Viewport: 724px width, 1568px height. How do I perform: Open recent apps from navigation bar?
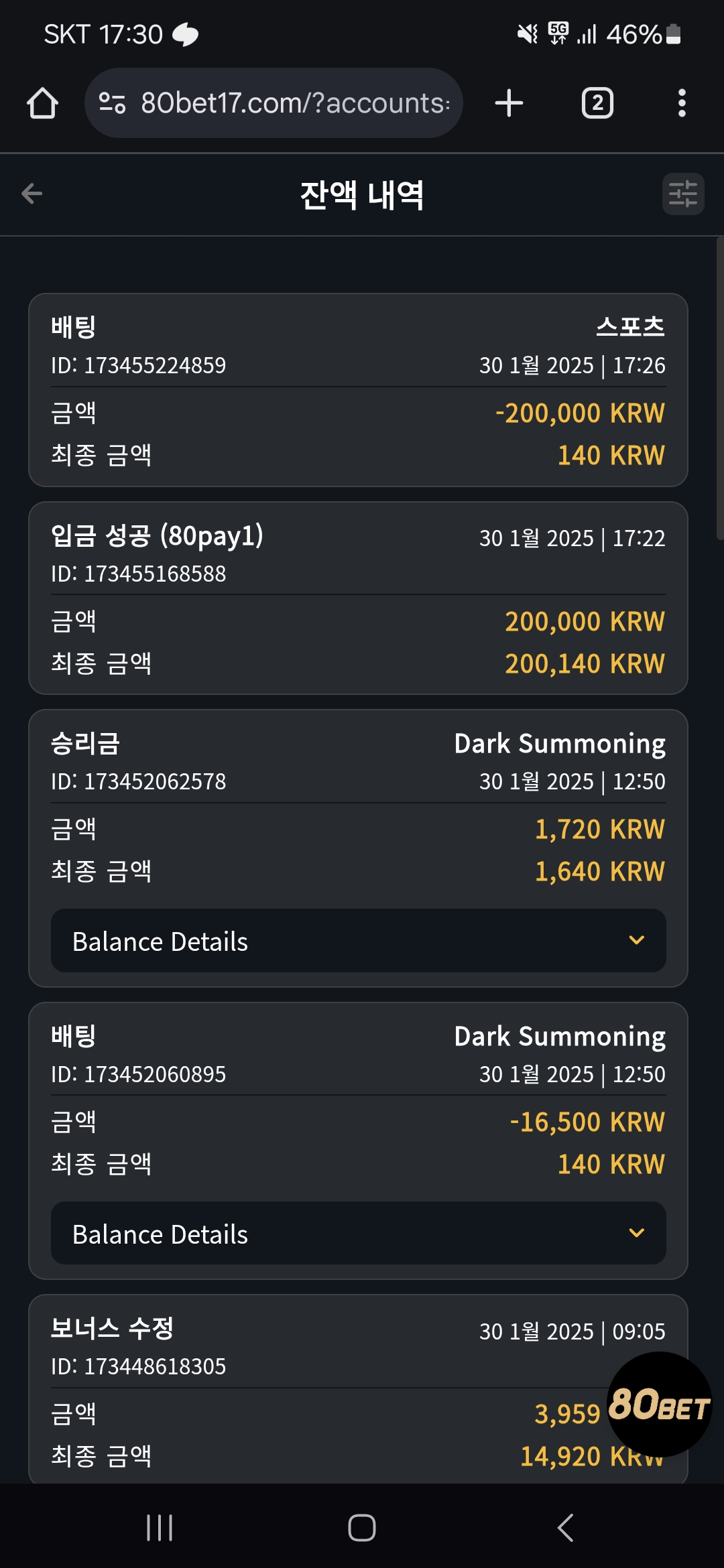(x=160, y=1528)
